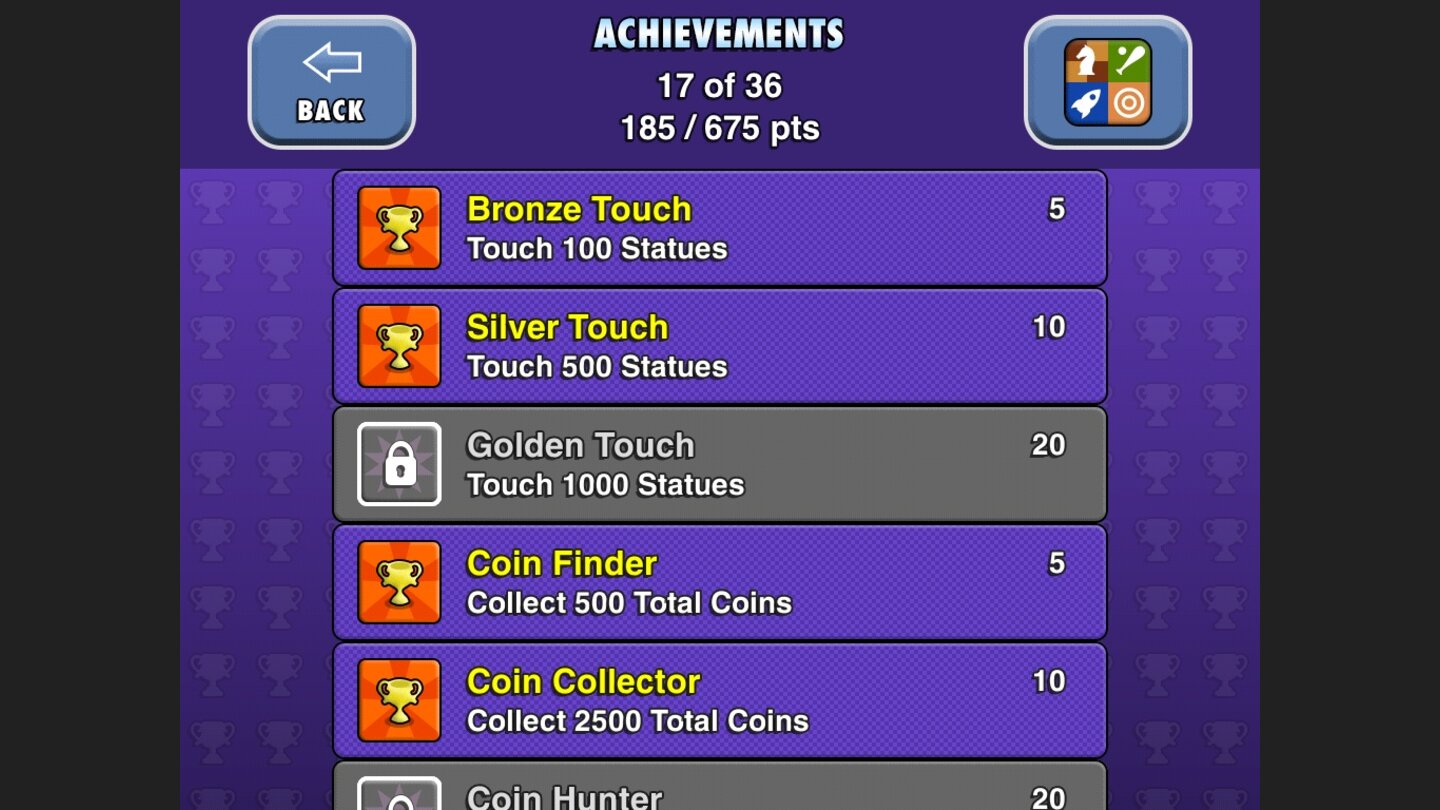
Task: Open the Game Center icon button
Action: pos(1107,82)
